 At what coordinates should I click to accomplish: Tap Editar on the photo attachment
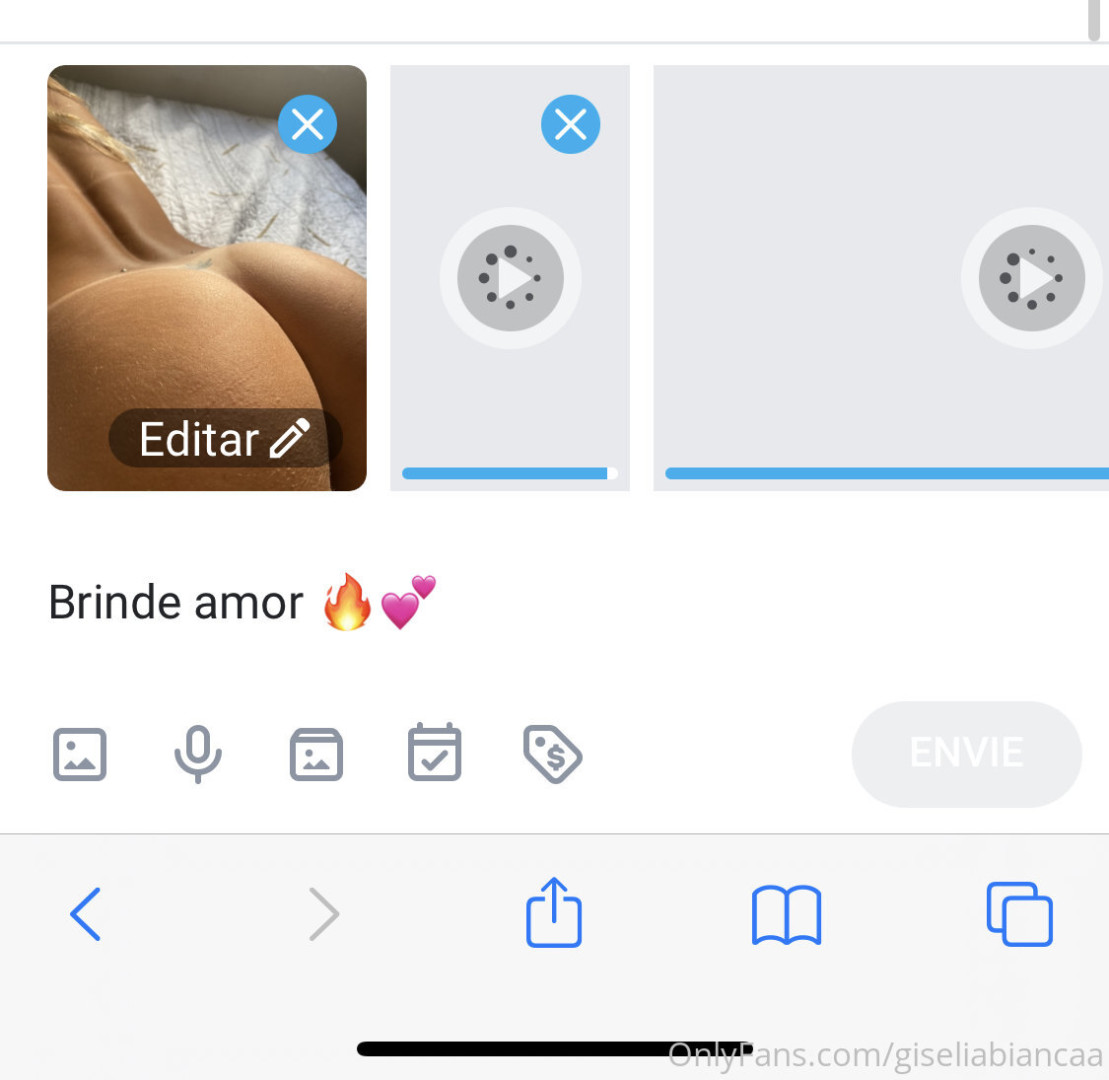point(225,439)
